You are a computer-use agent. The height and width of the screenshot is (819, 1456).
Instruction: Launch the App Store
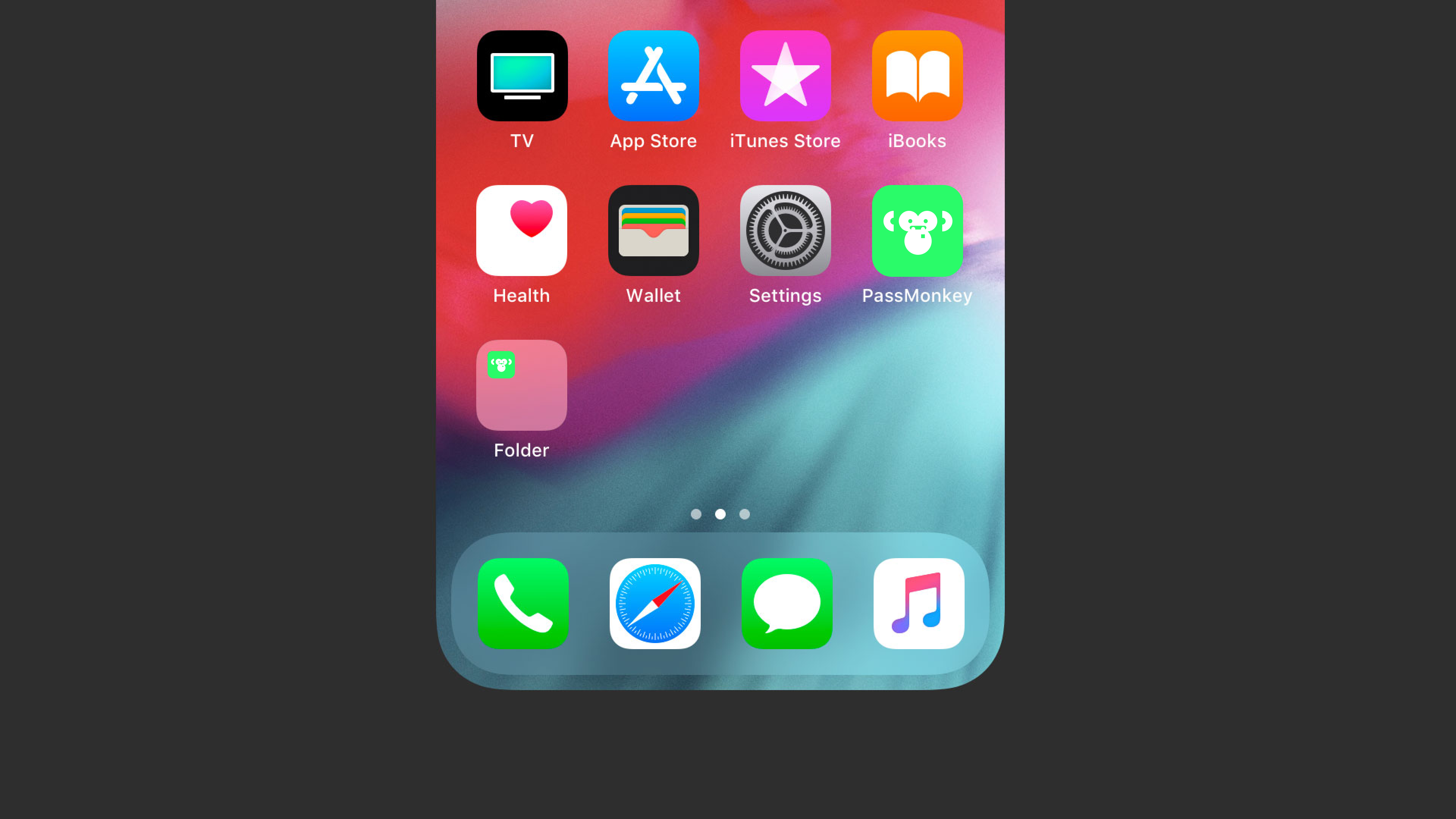tap(653, 76)
